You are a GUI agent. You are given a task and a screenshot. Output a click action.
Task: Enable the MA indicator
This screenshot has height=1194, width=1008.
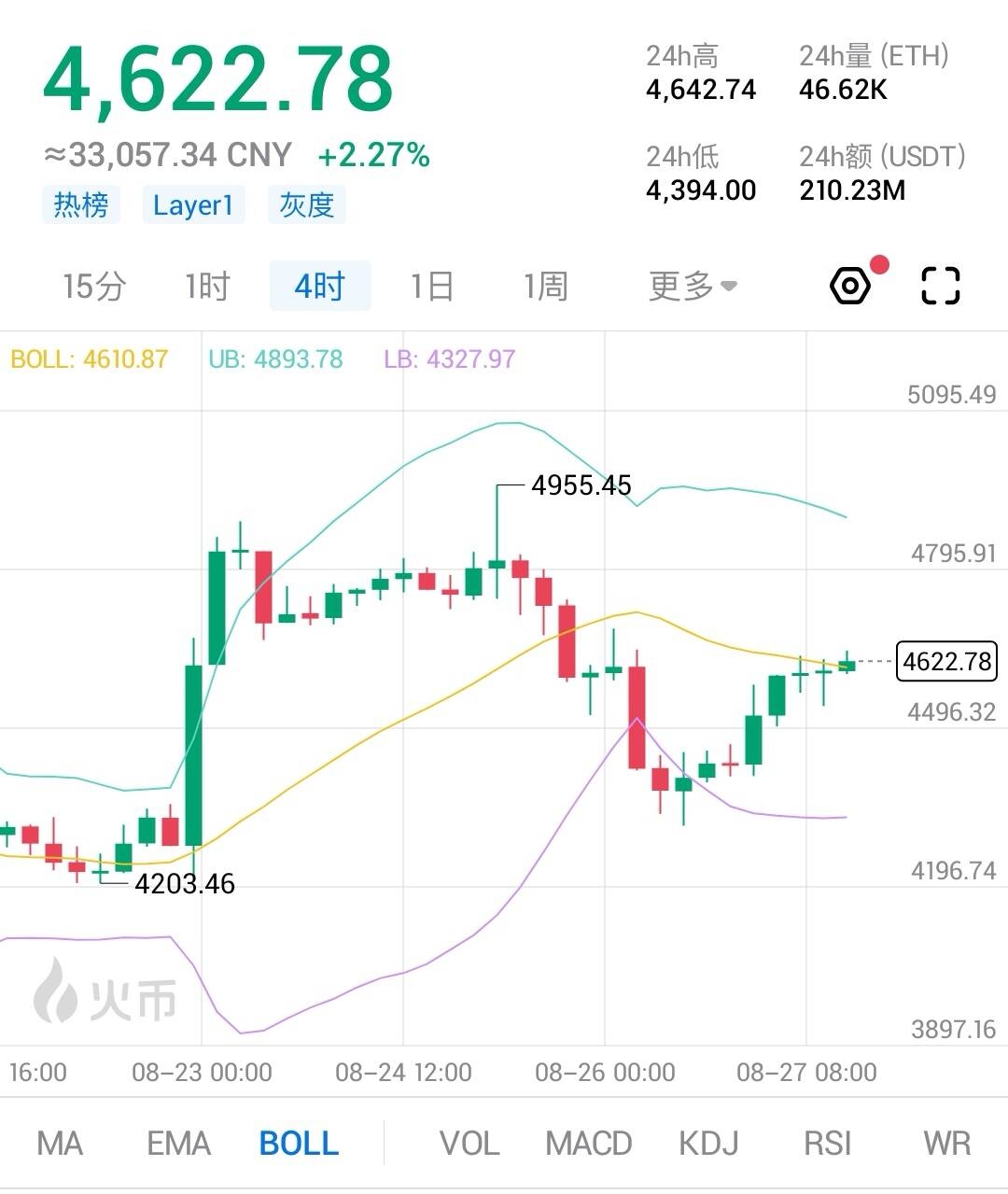coord(60,1143)
